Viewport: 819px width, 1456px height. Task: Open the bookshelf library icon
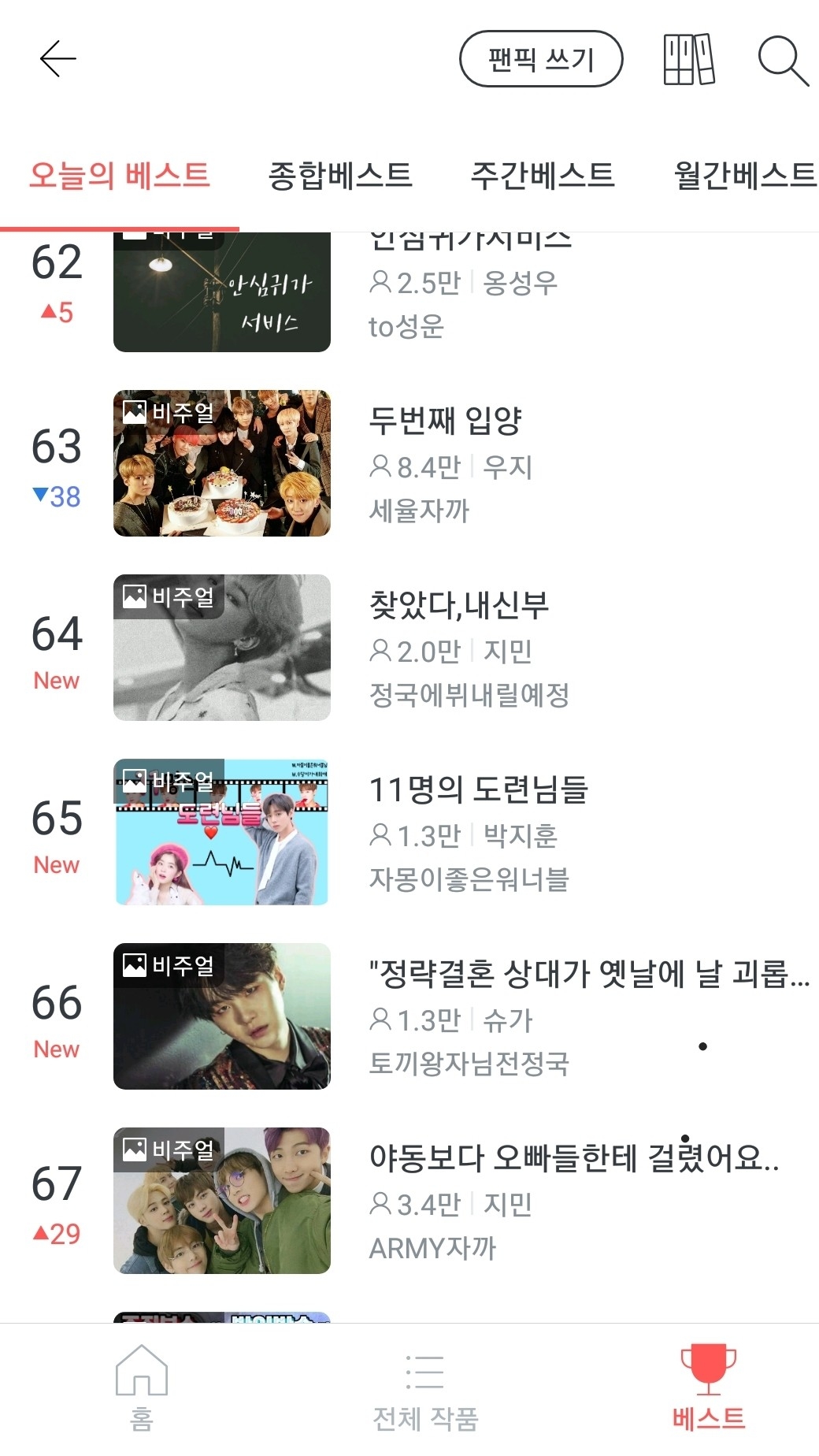pyautogui.click(x=689, y=59)
